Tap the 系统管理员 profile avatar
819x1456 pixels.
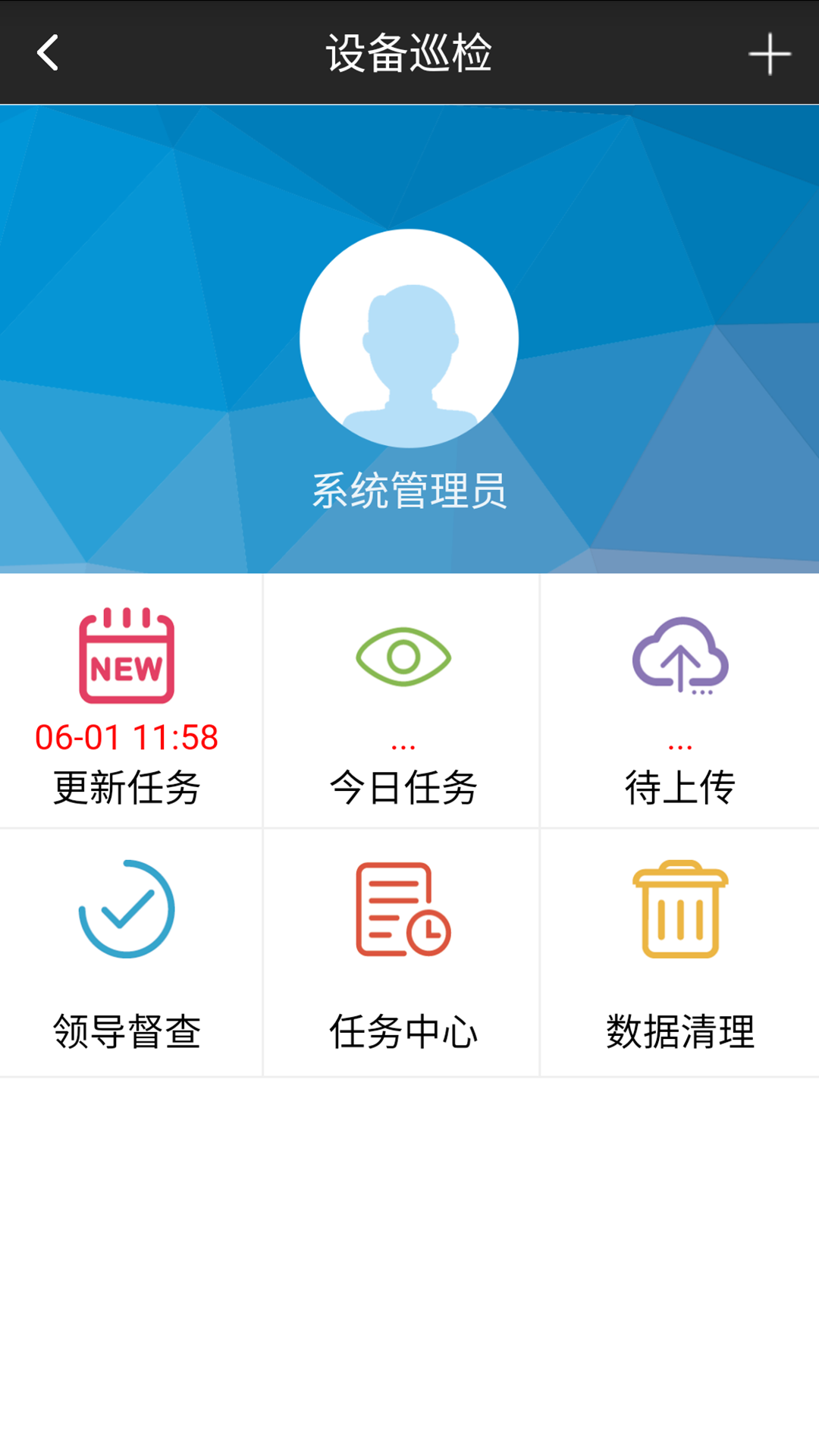pyautogui.click(x=409, y=338)
